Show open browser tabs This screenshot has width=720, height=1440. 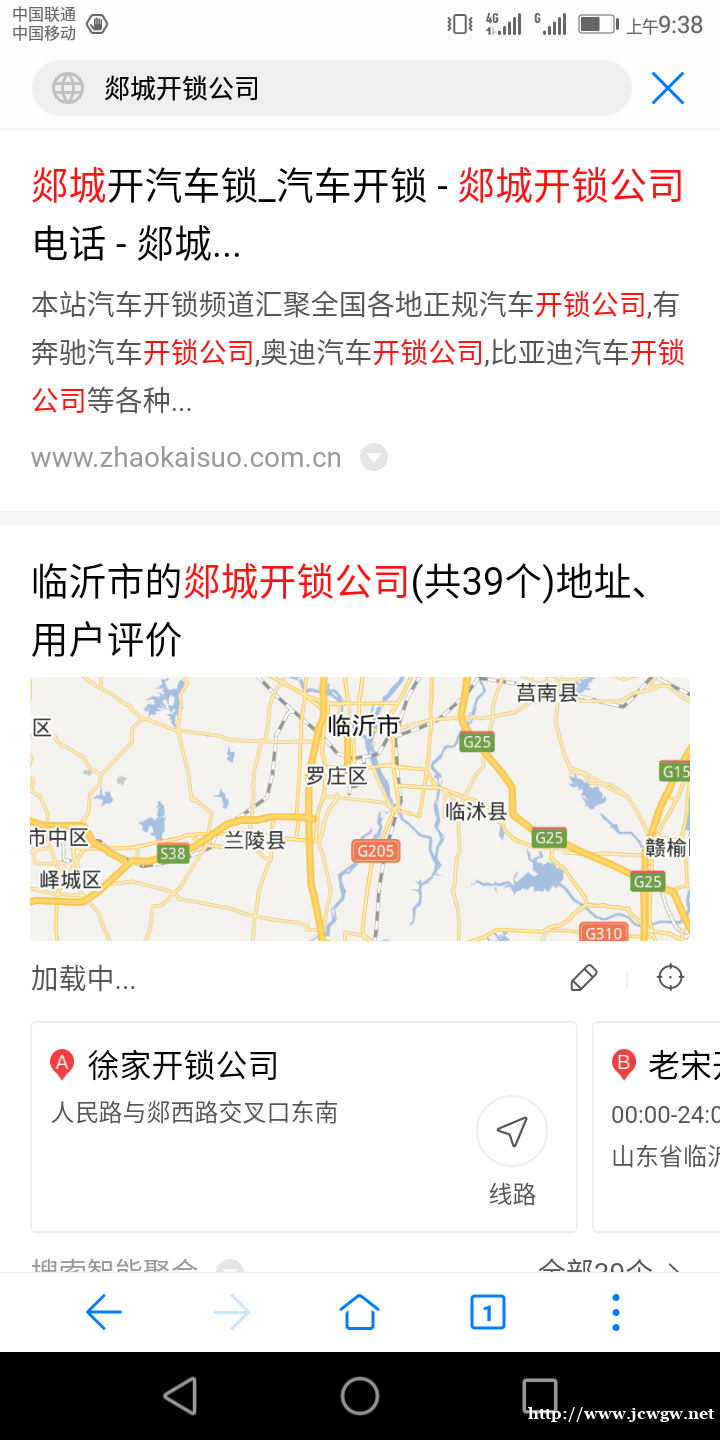click(488, 1311)
